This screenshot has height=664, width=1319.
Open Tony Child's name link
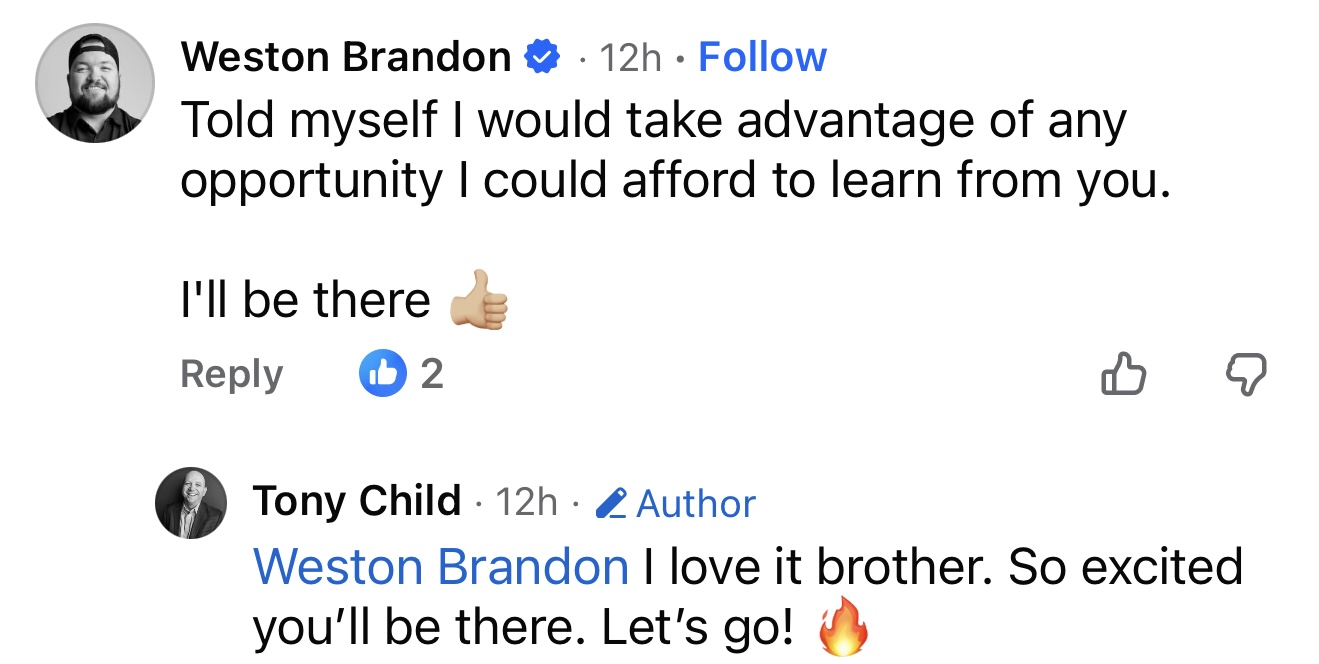[x=357, y=501]
